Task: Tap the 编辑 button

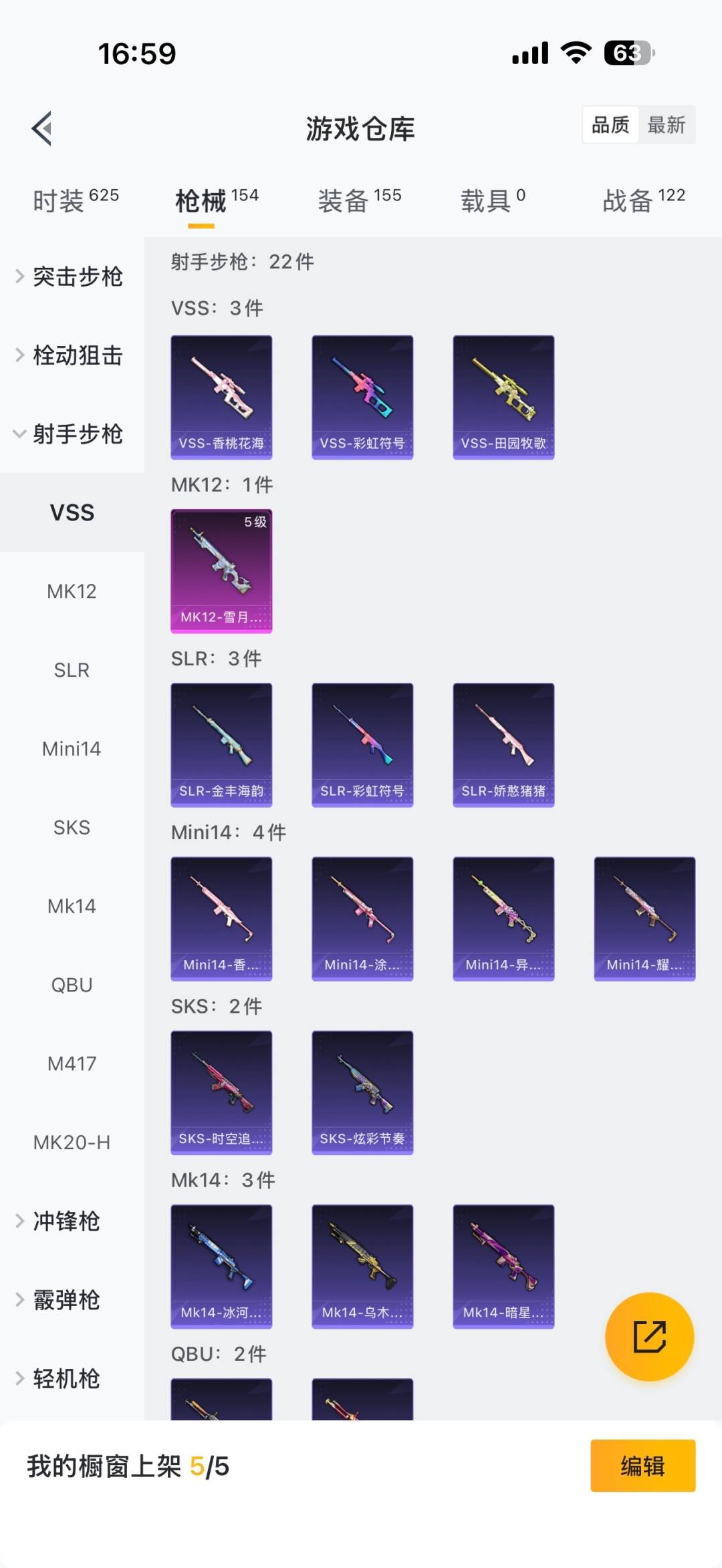Action: (642, 1466)
